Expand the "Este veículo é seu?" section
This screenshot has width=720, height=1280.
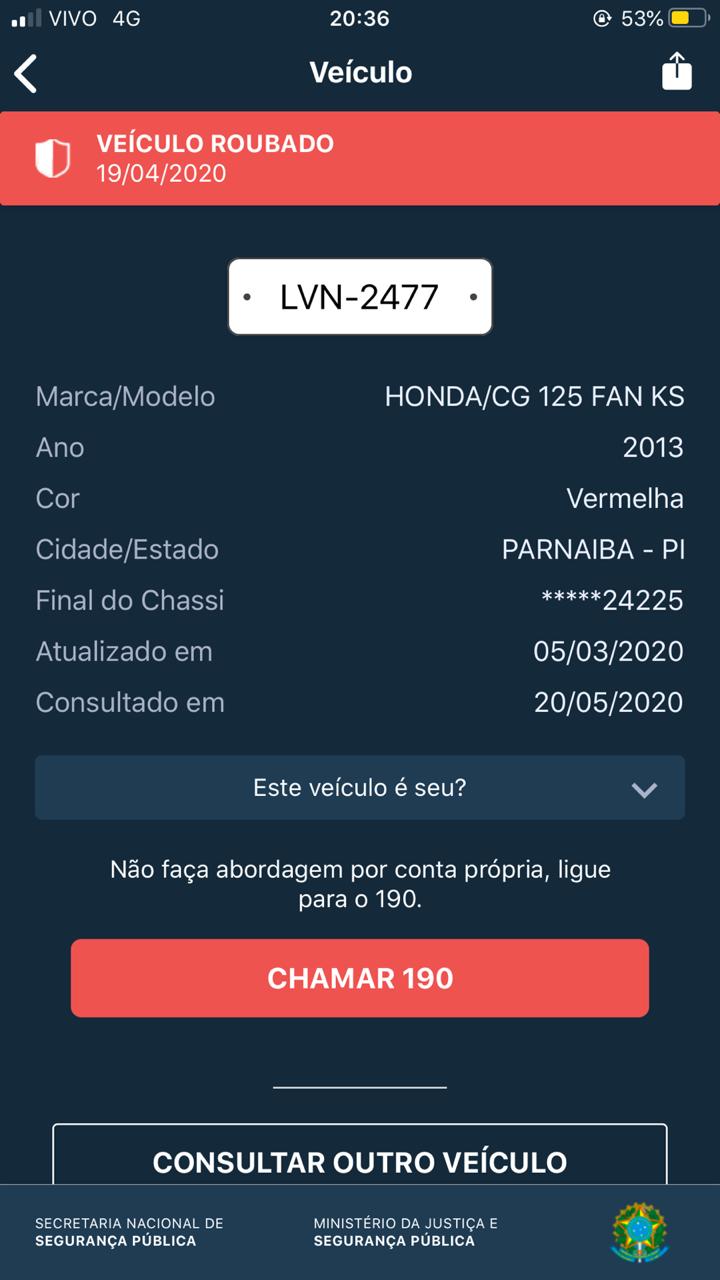360,788
